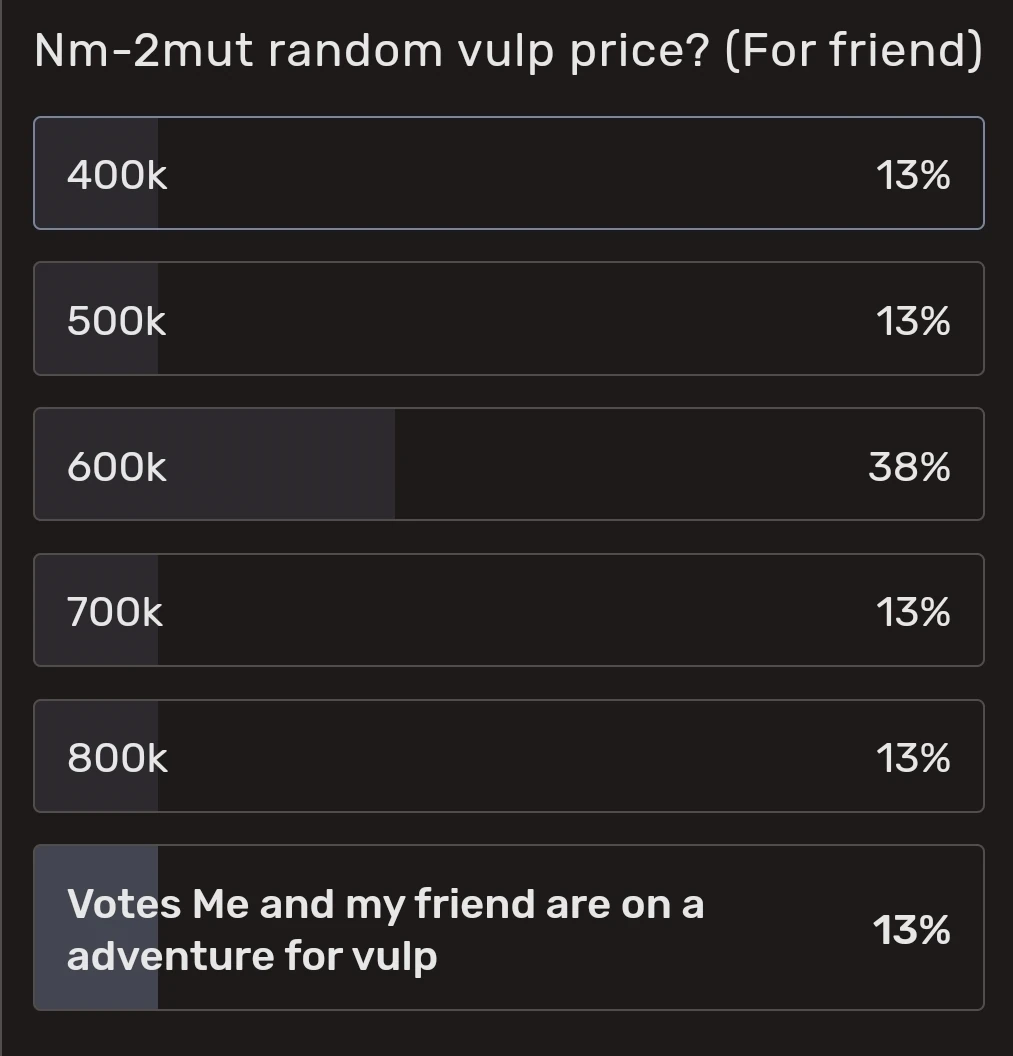This screenshot has width=1013, height=1056.
Task: Tap the 800k poll choice
Action: (x=508, y=756)
